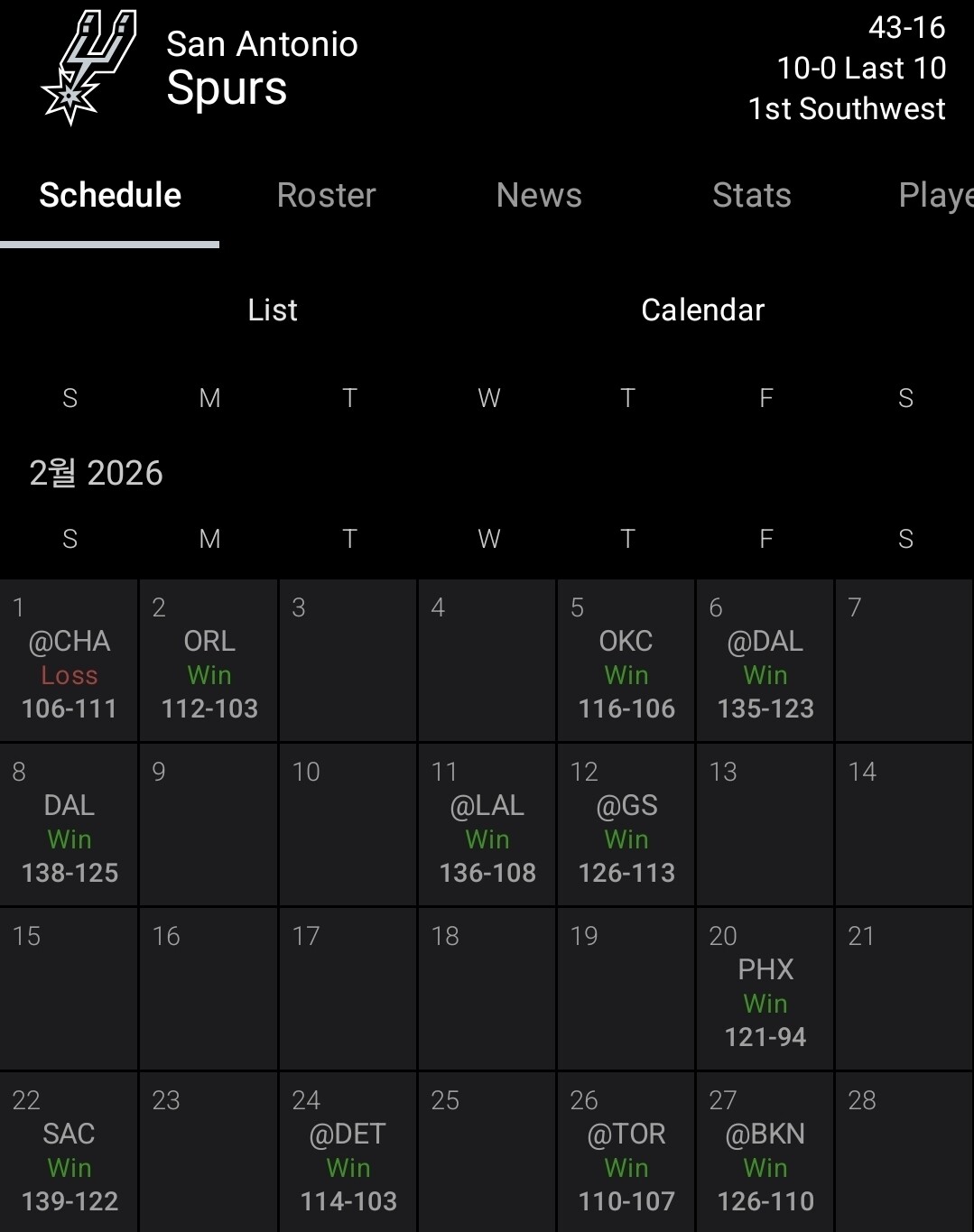View the ORL game on February 2

[x=209, y=661]
